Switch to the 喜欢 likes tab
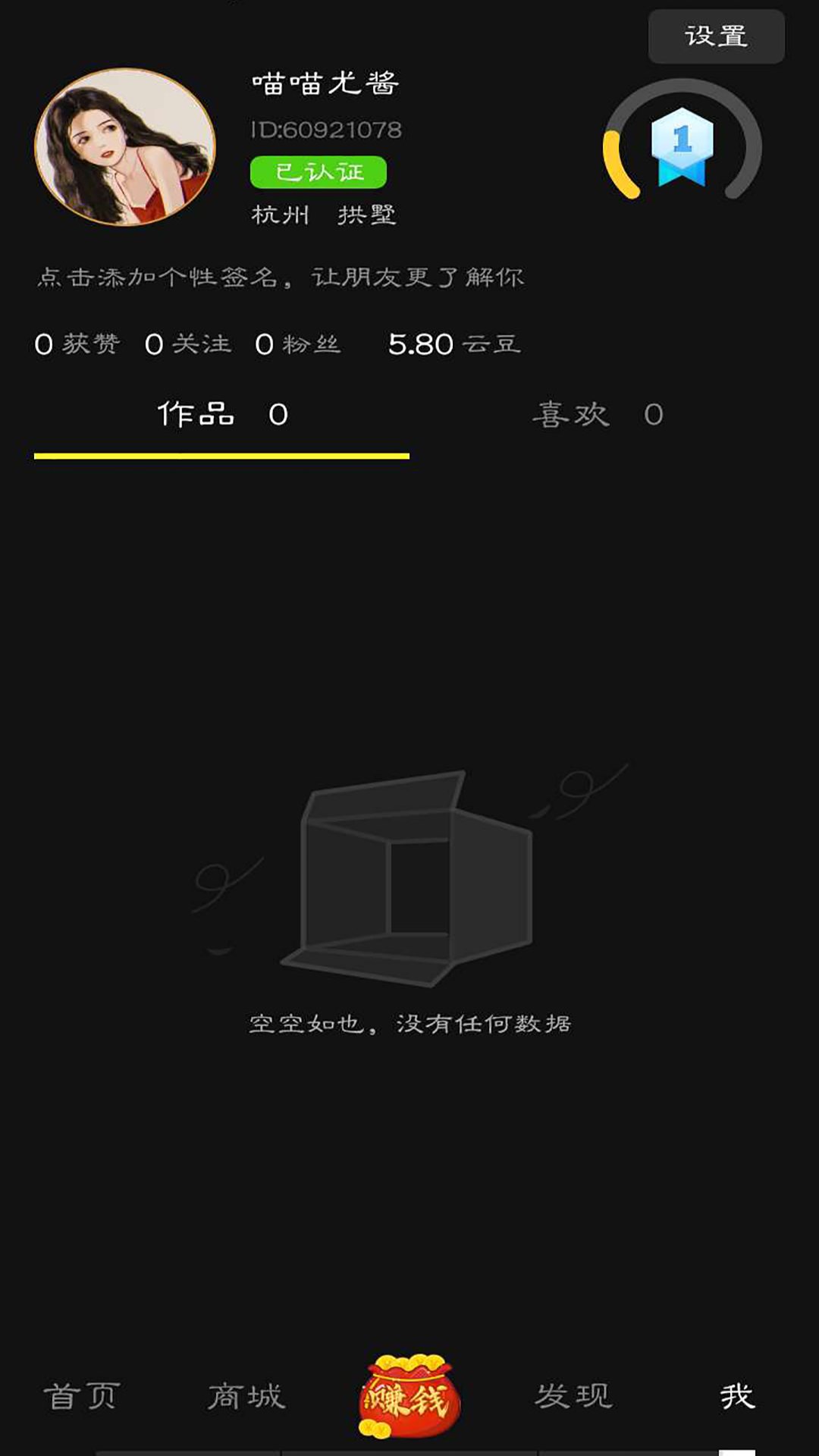This screenshot has height=1456, width=819. pyautogui.click(x=597, y=415)
